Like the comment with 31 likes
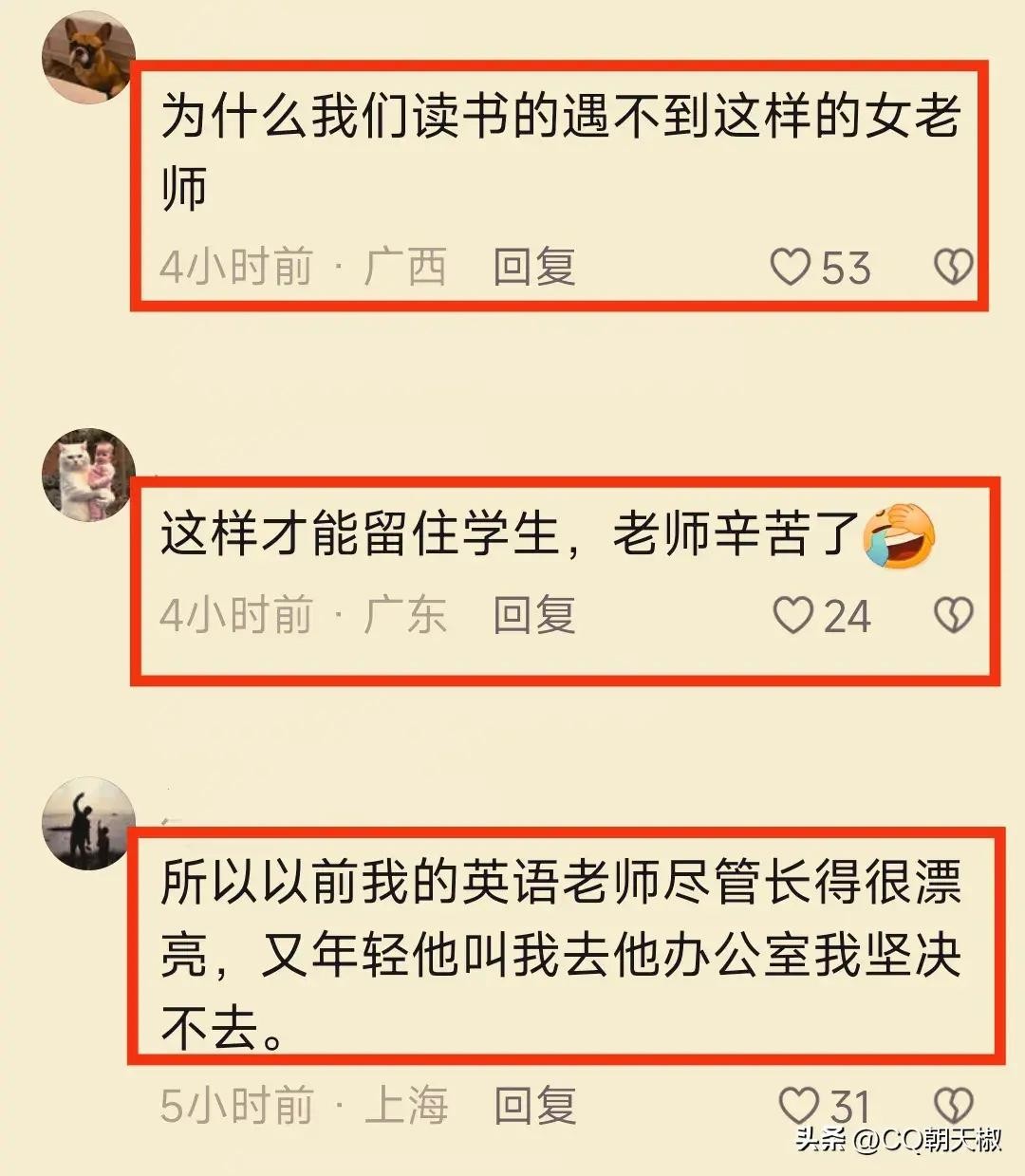This screenshot has width=1025, height=1176. [799, 1106]
